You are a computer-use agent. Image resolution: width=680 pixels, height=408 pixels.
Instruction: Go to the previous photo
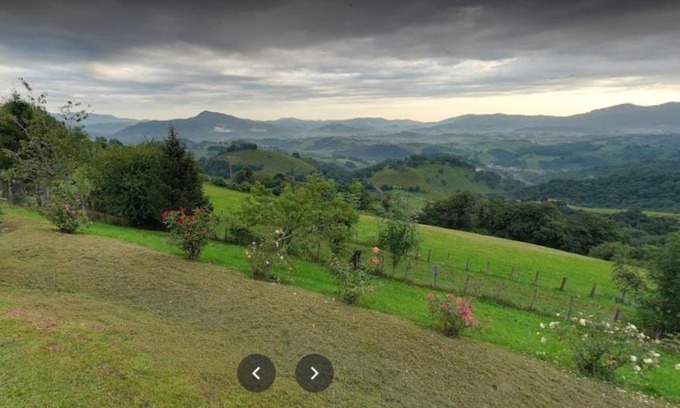tap(256, 373)
